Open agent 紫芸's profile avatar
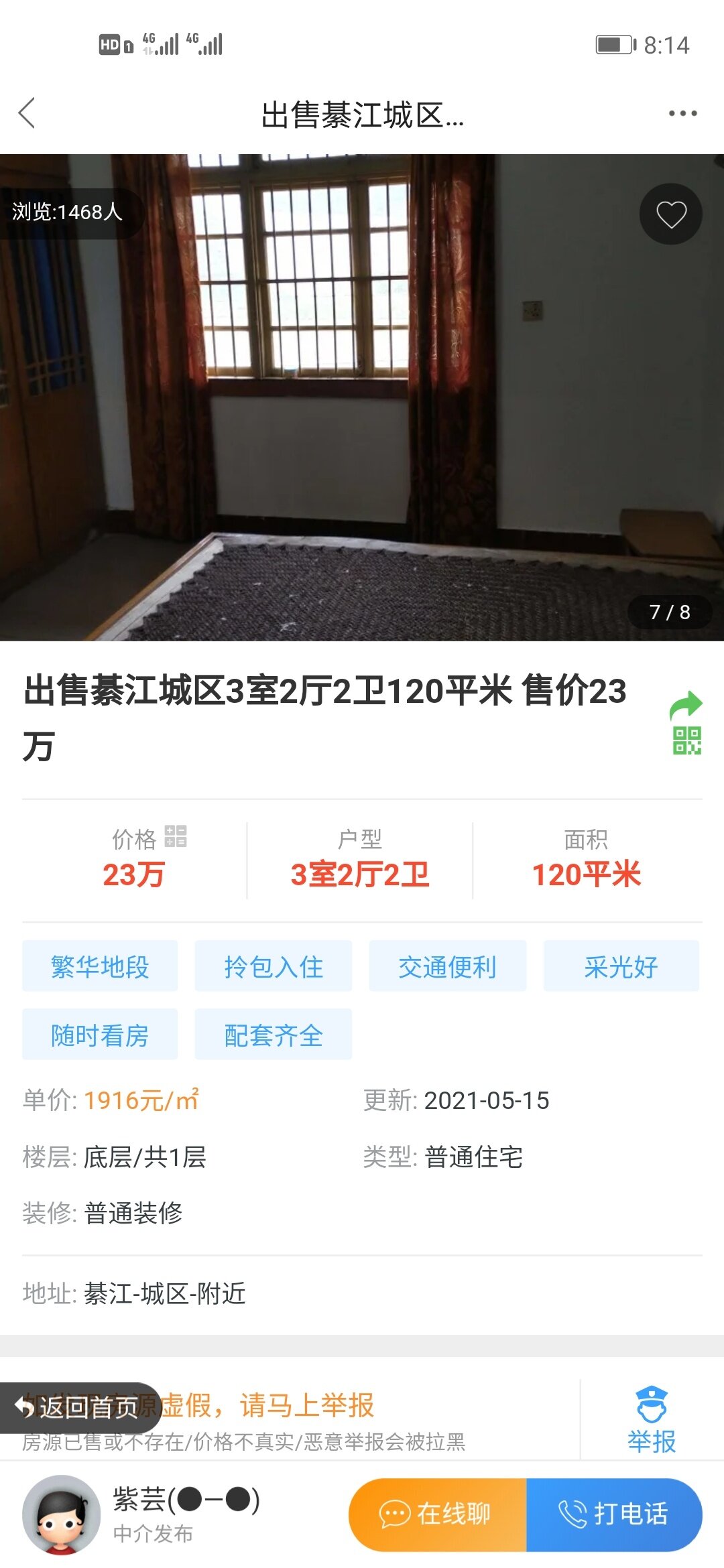The width and height of the screenshot is (724, 1568). [61, 1514]
